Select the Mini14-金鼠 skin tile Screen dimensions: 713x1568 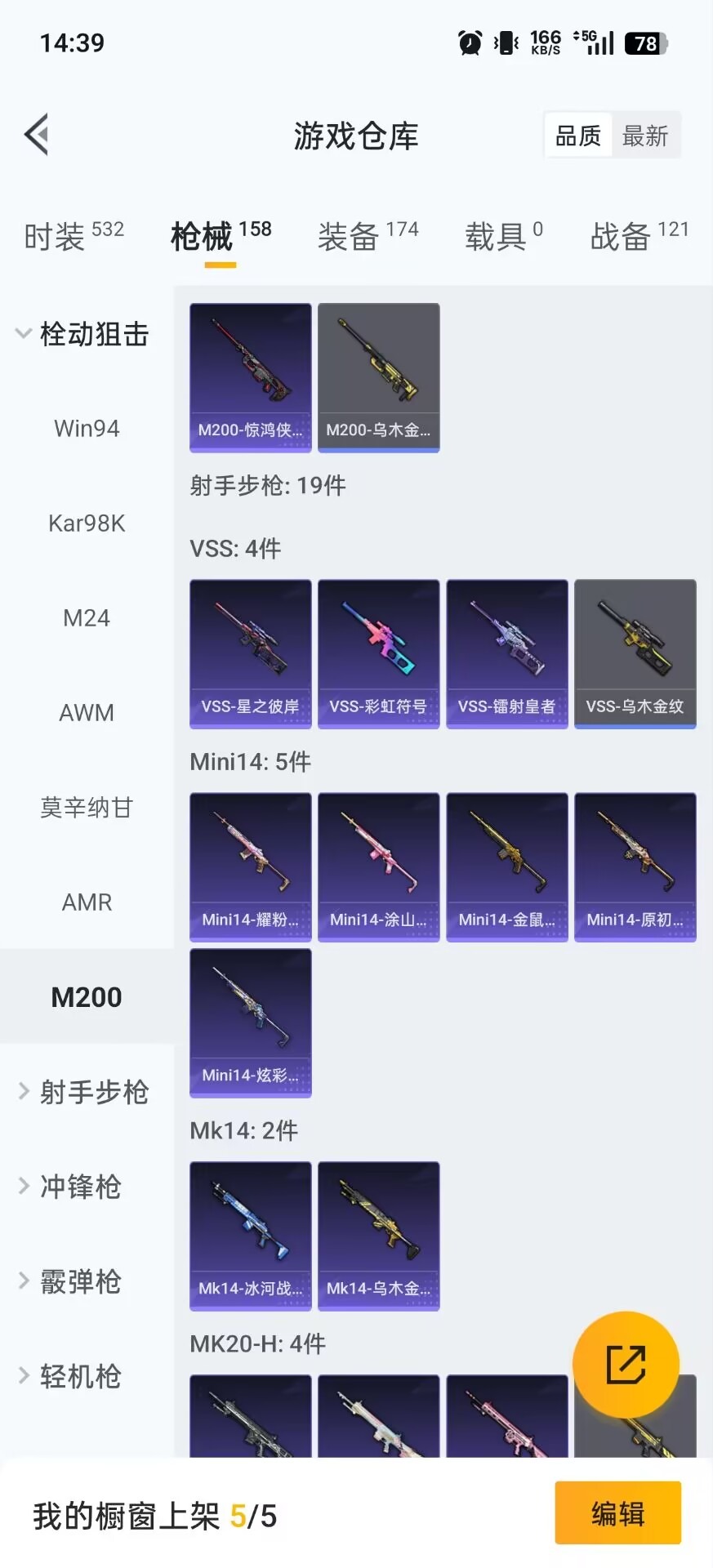(x=506, y=866)
